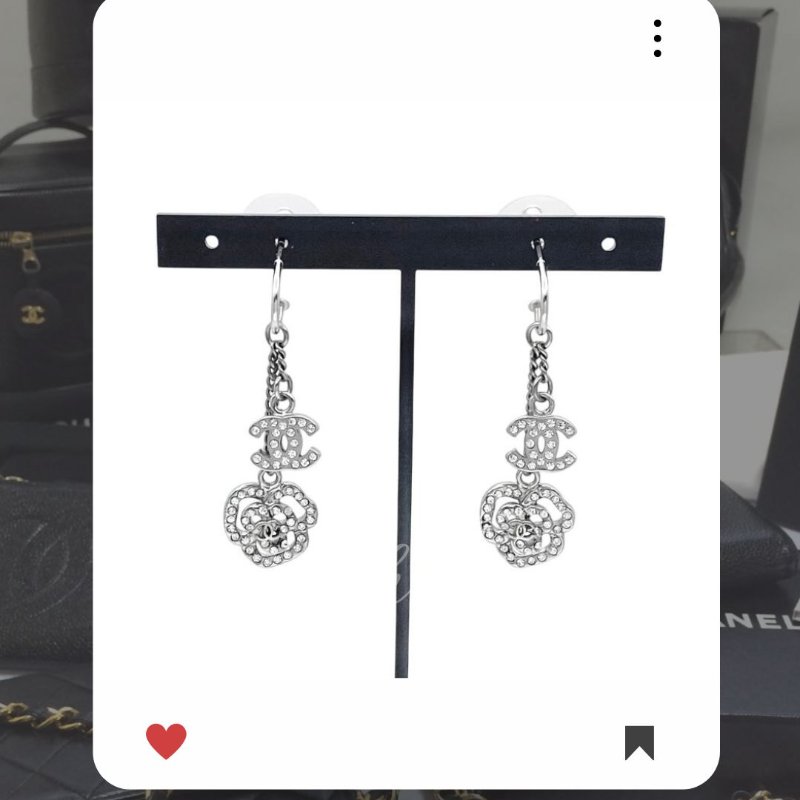
Task: Open the three-dot overflow menu
Action: [657, 38]
